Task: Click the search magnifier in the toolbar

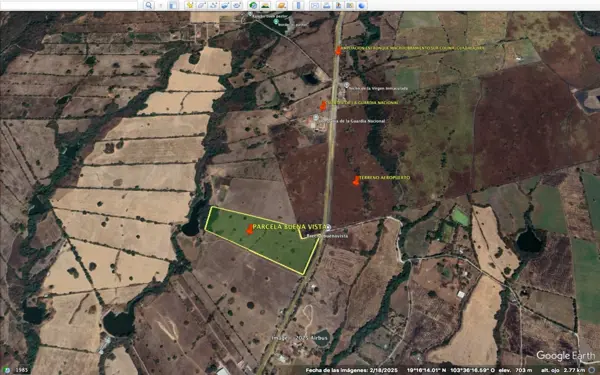Action: pos(149,5)
